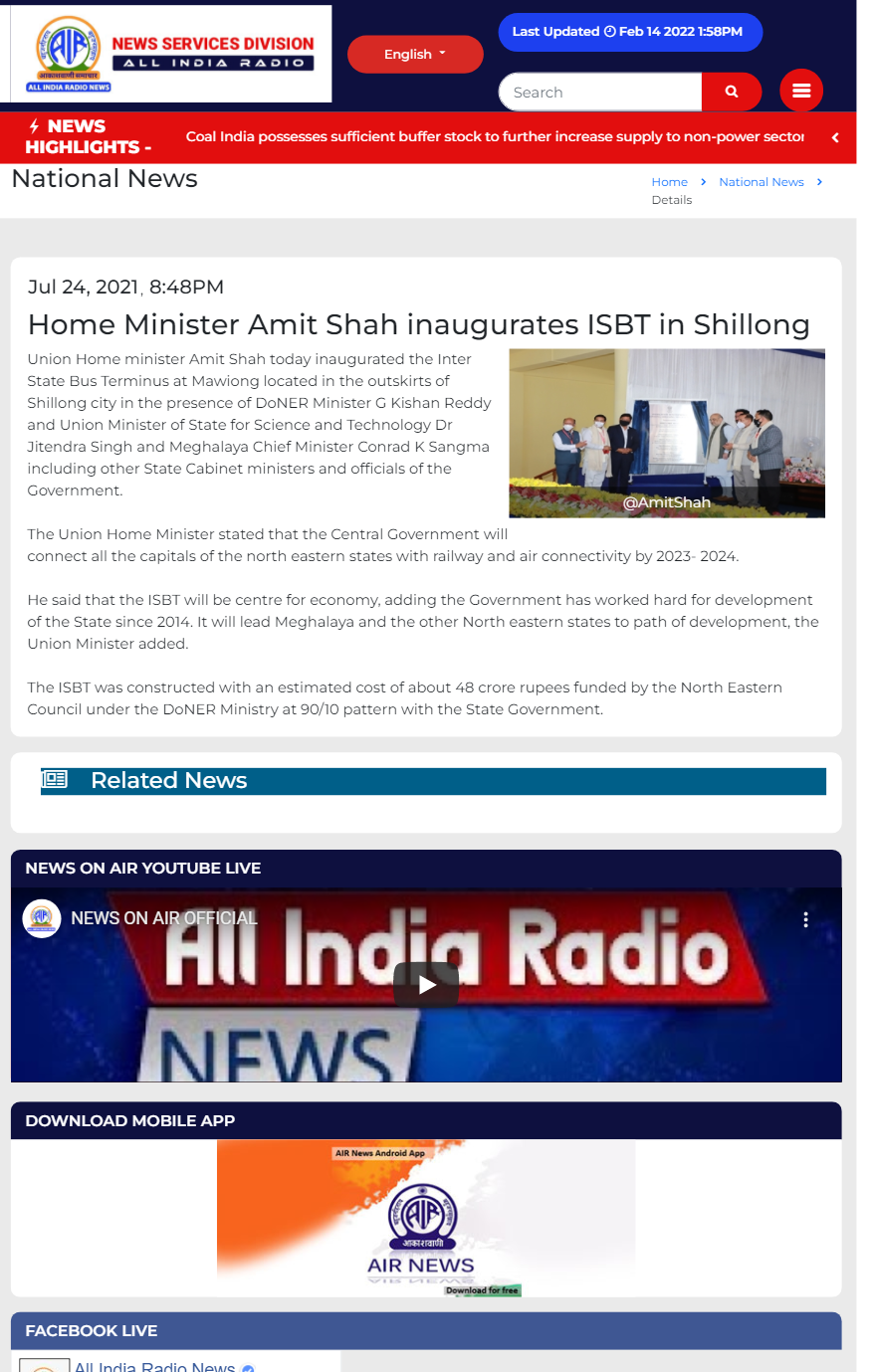Open the YouTube video options three-dot icon

click(x=805, y=919)
